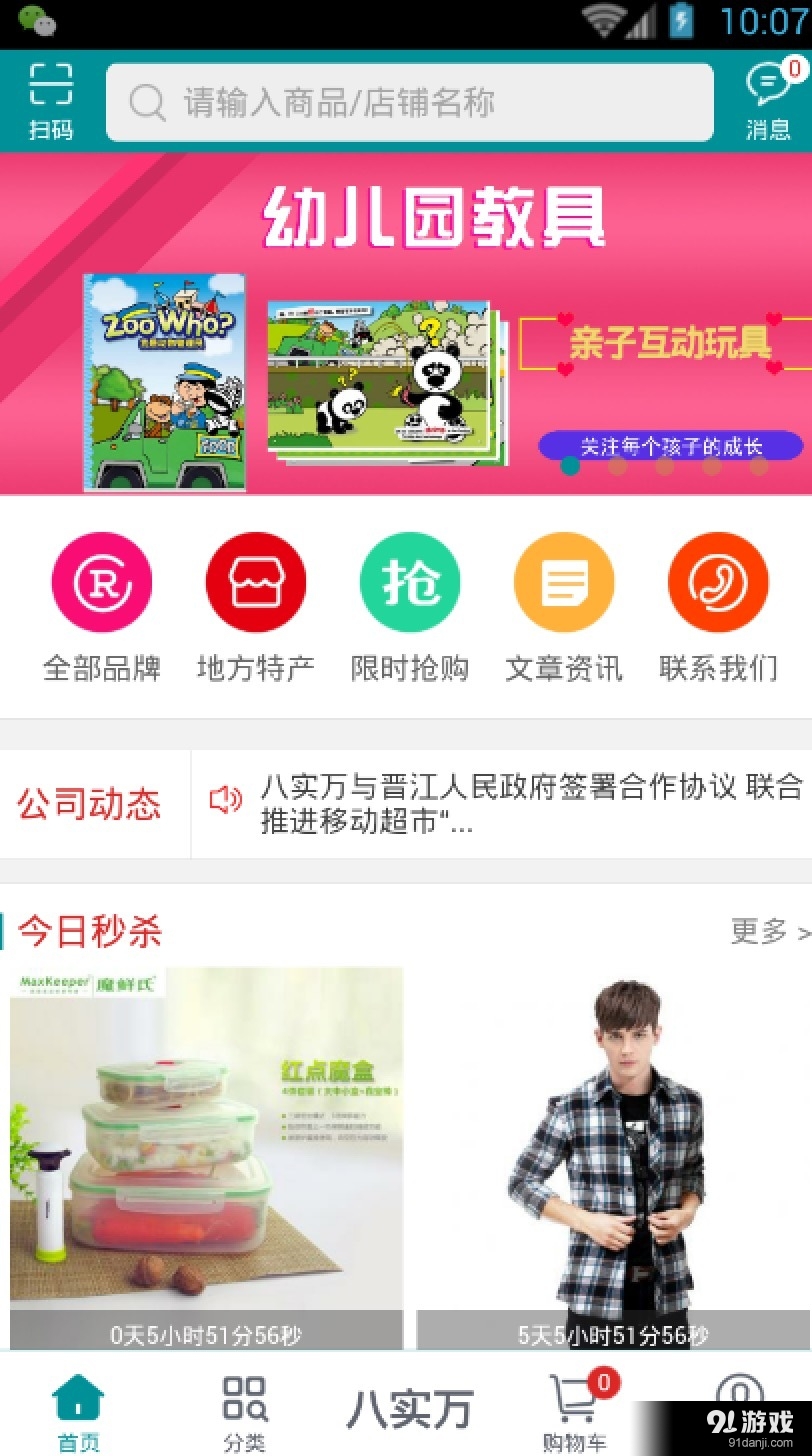Switch to the 购物车 cart tab
The width and height of the screenshot is (812, 1456).
click(575, 1410)
